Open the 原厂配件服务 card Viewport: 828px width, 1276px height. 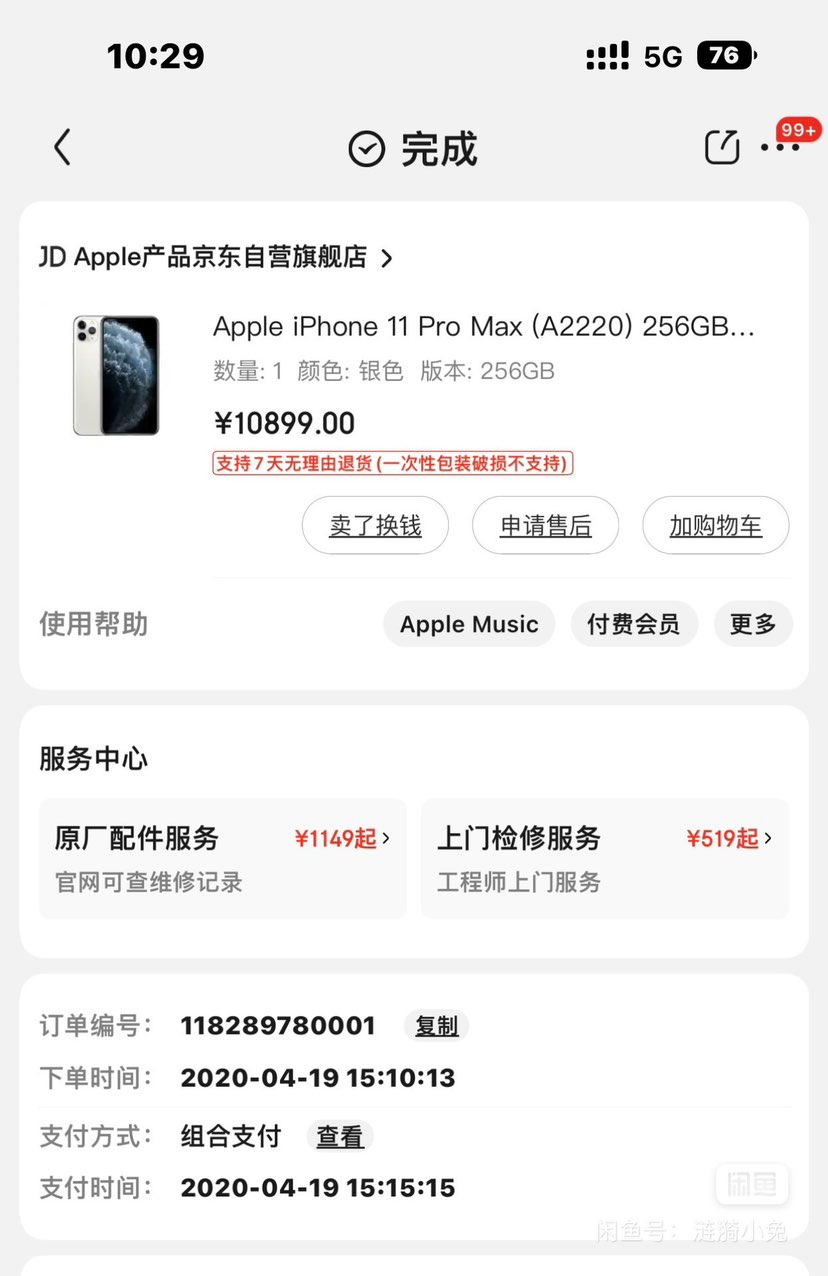point(222,858)
